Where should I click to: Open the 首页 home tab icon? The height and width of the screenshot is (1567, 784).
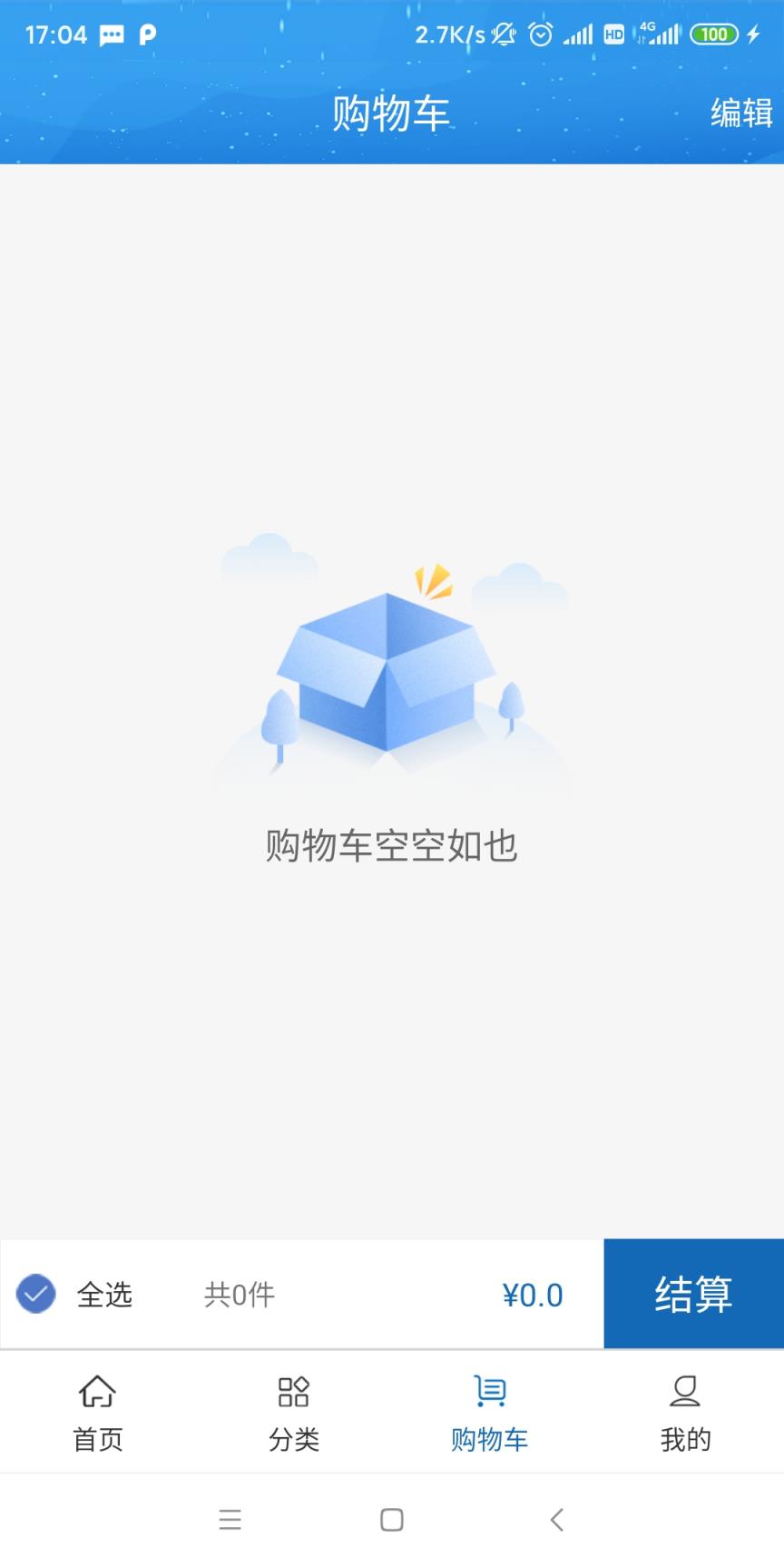coord(95,1390)
